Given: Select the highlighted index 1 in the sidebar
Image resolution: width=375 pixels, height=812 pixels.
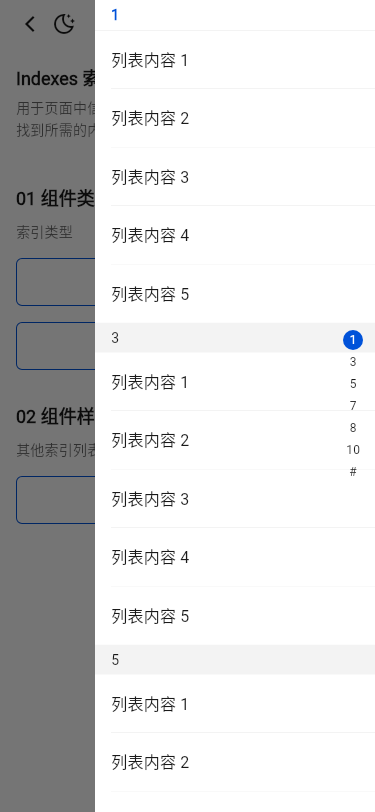Looking at the screenshot, I should coord(353,340).
